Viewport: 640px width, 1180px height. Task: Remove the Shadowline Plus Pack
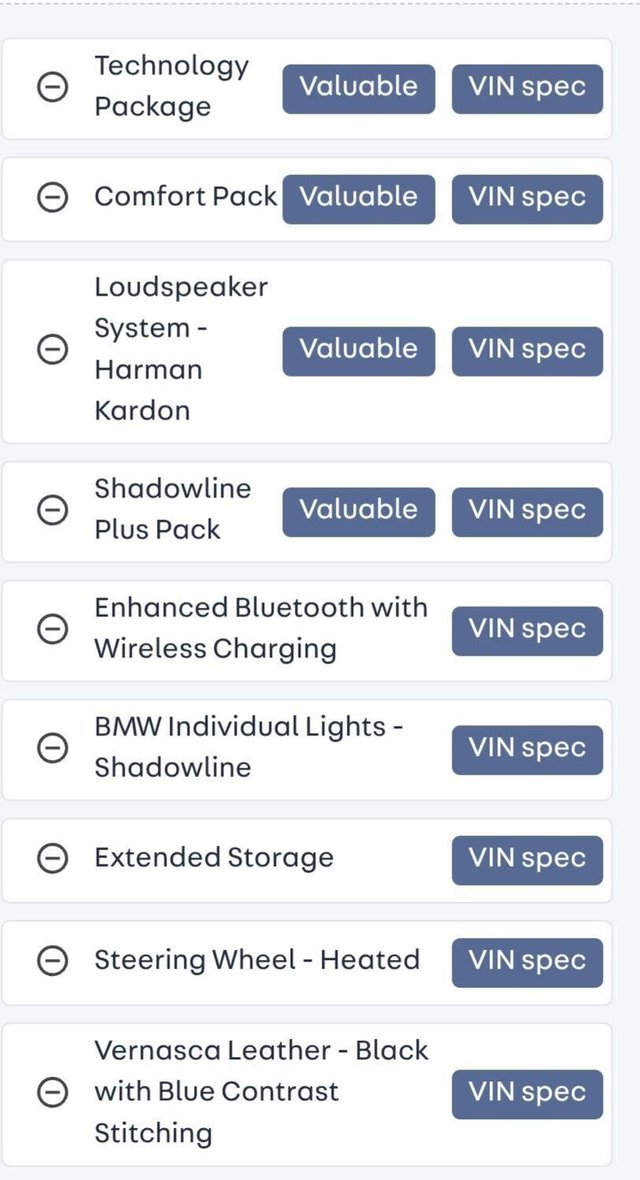pyautogui.click(x=52, y=510)
